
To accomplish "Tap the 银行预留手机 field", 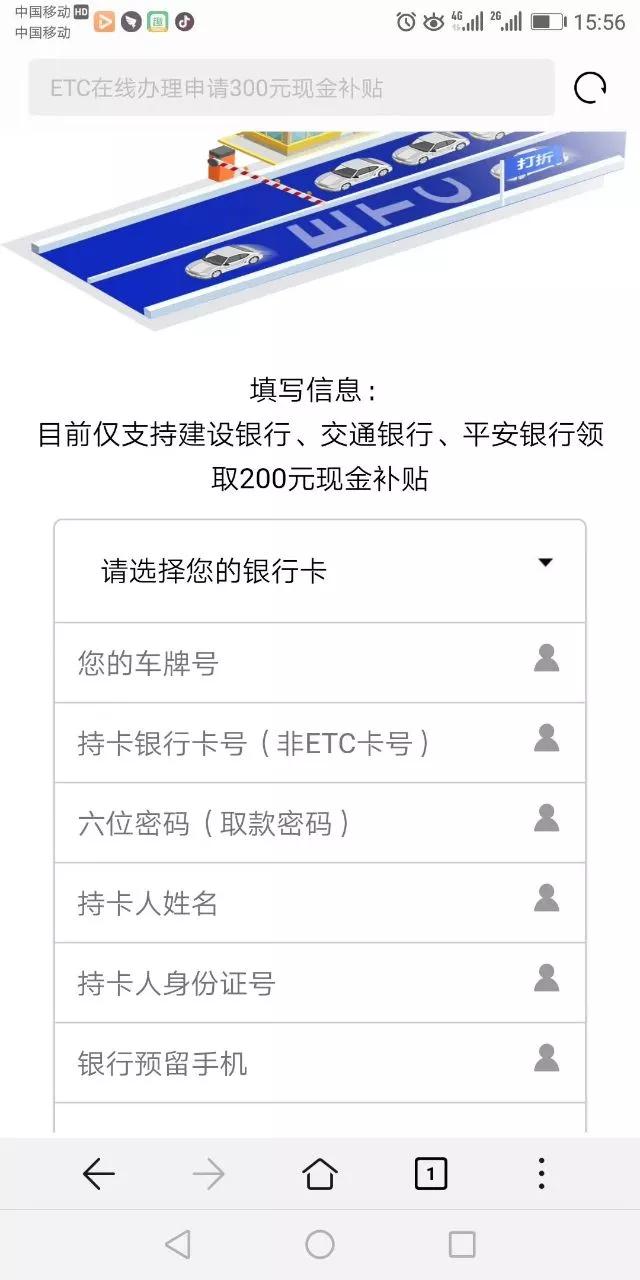I will pos(300,1063).
